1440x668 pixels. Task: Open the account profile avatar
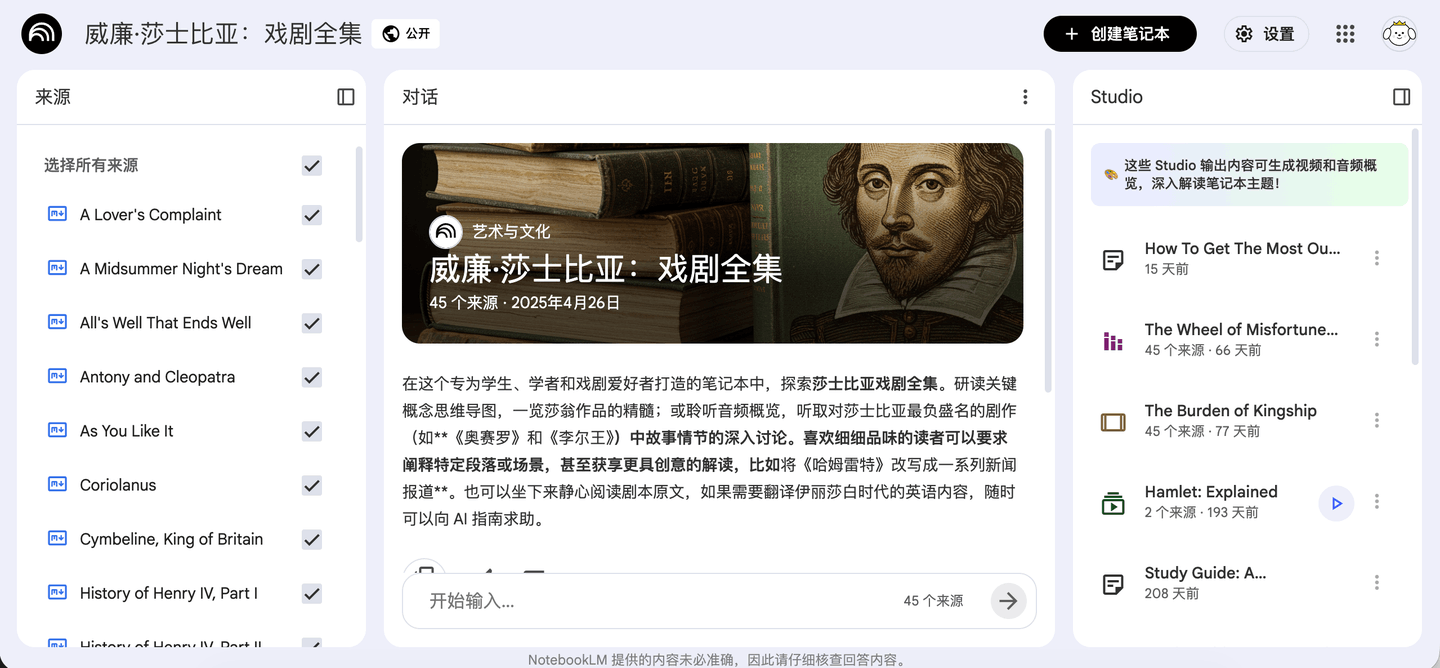coord(1399,34)
